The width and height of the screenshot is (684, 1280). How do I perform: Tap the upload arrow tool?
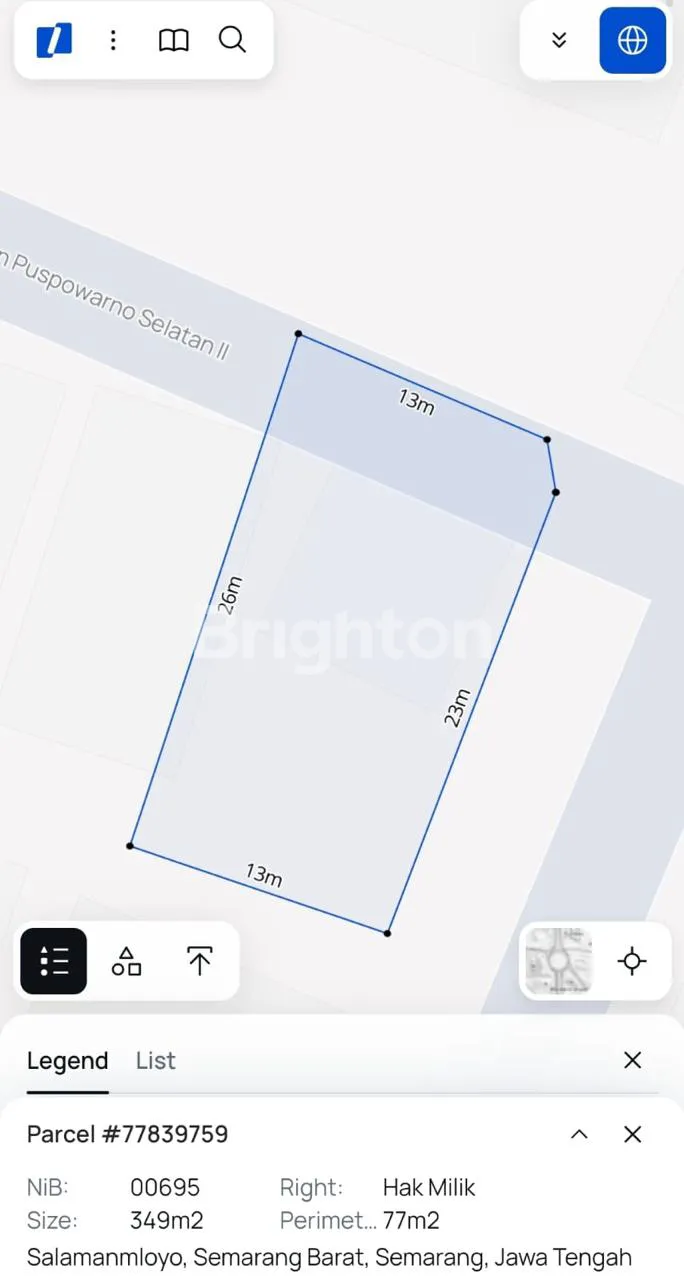point(200,961)
